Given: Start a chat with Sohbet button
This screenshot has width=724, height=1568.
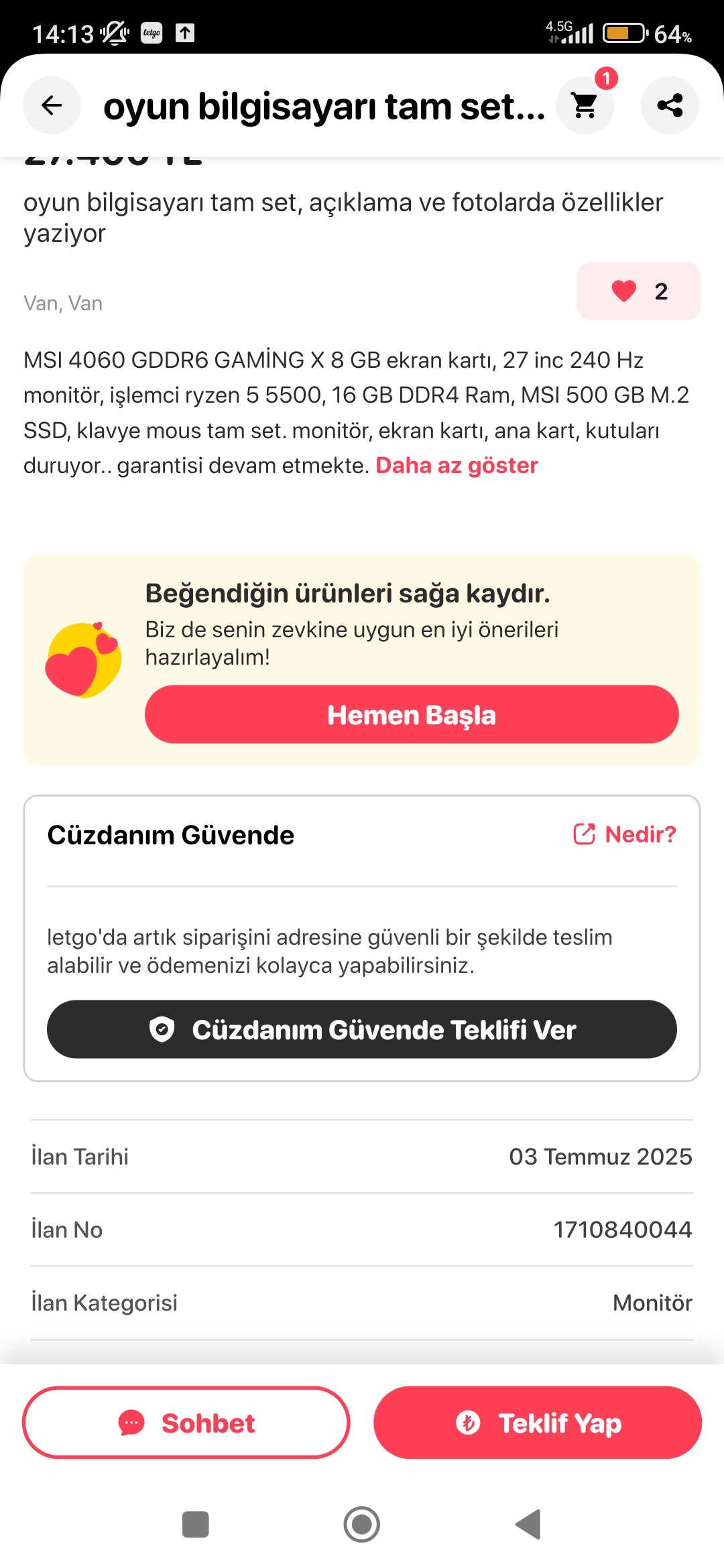Looking at the screenshot, I should 186,1423.
